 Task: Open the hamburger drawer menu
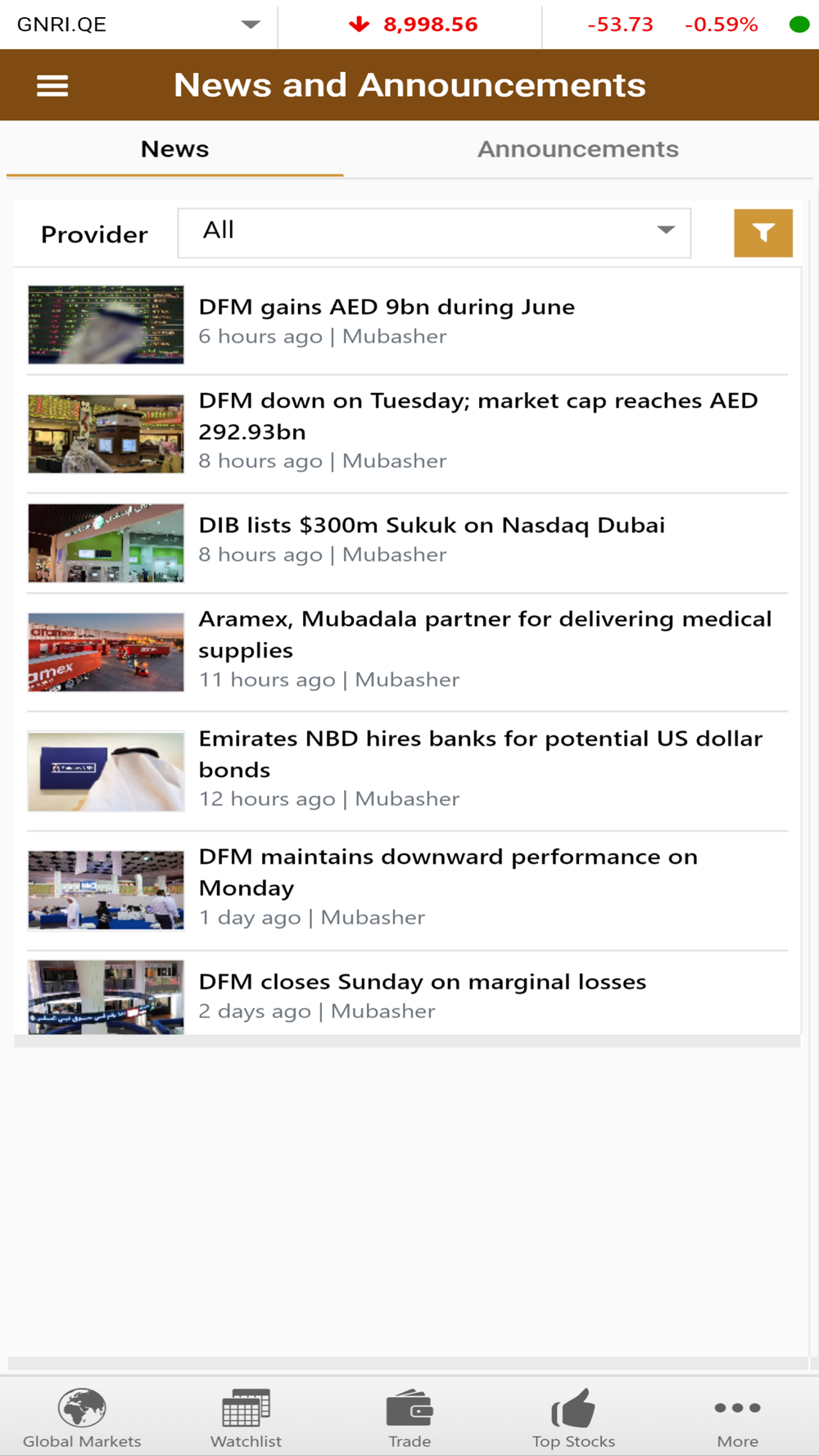click(52, 85)
